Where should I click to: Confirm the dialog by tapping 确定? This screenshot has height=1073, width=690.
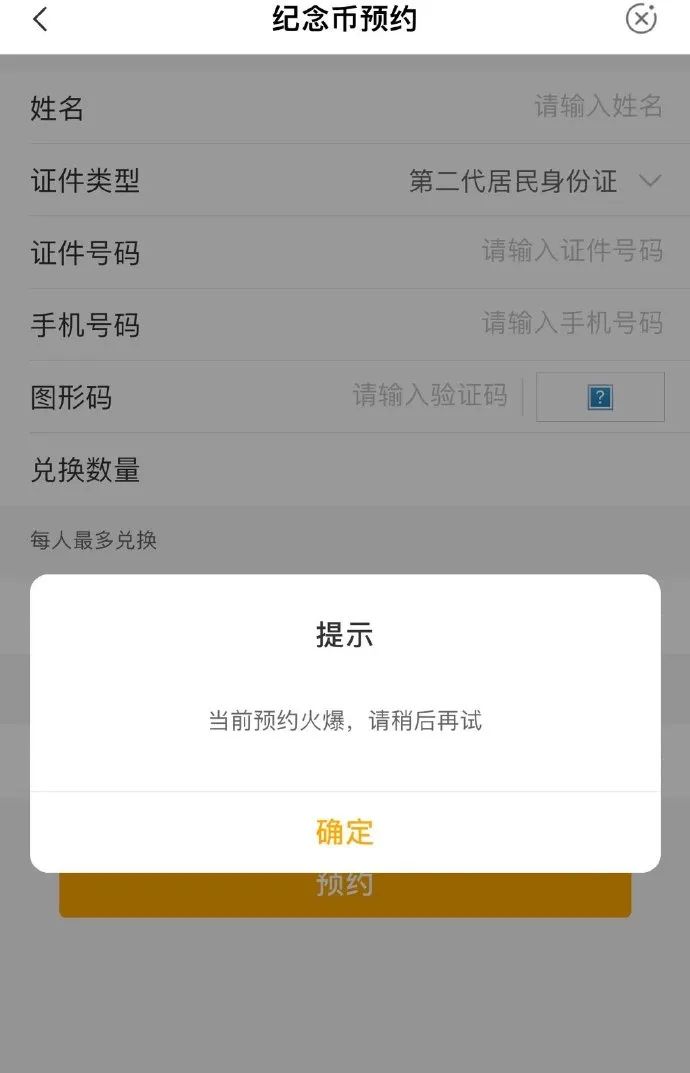click(344, 832)
